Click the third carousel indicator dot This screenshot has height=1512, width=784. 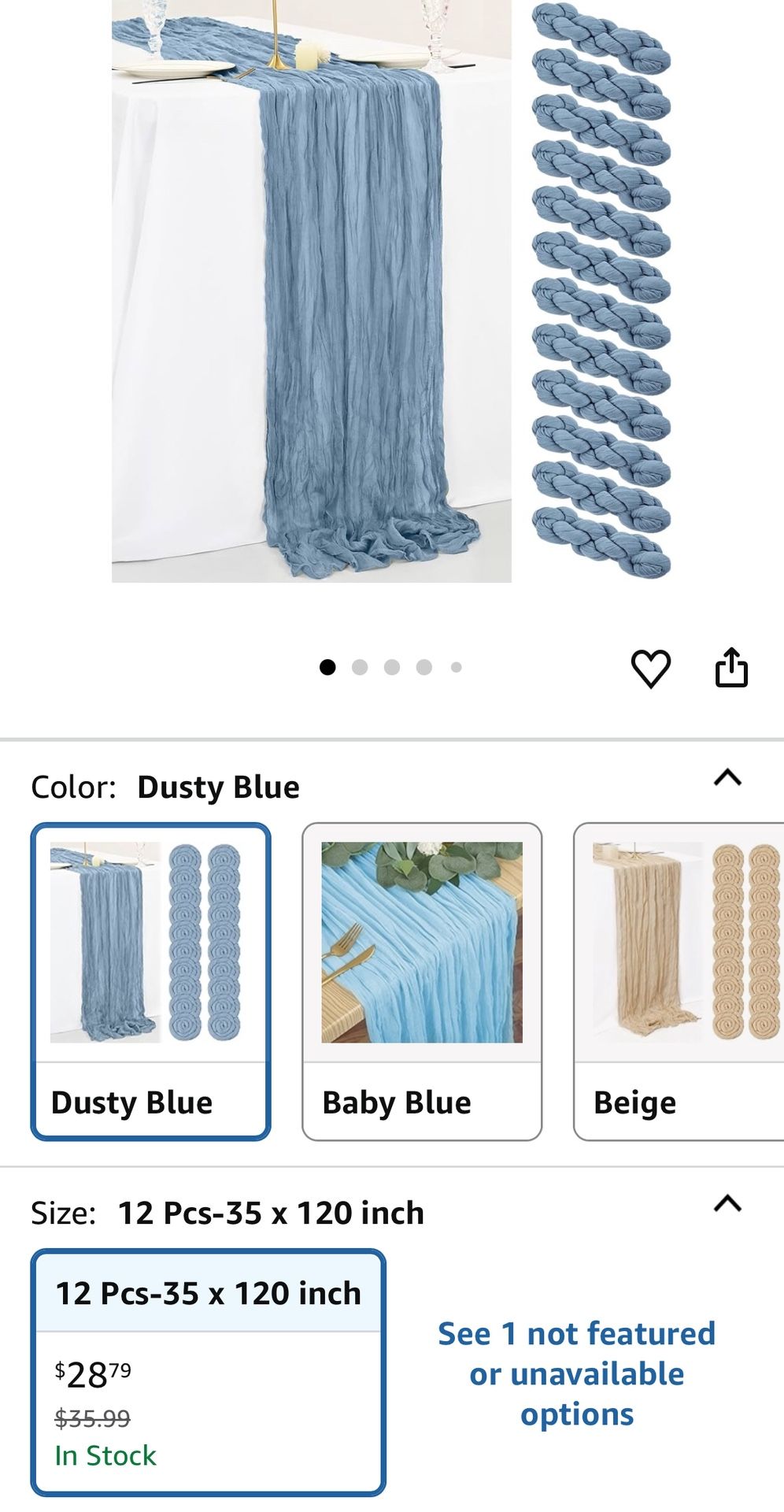point(391,667)
